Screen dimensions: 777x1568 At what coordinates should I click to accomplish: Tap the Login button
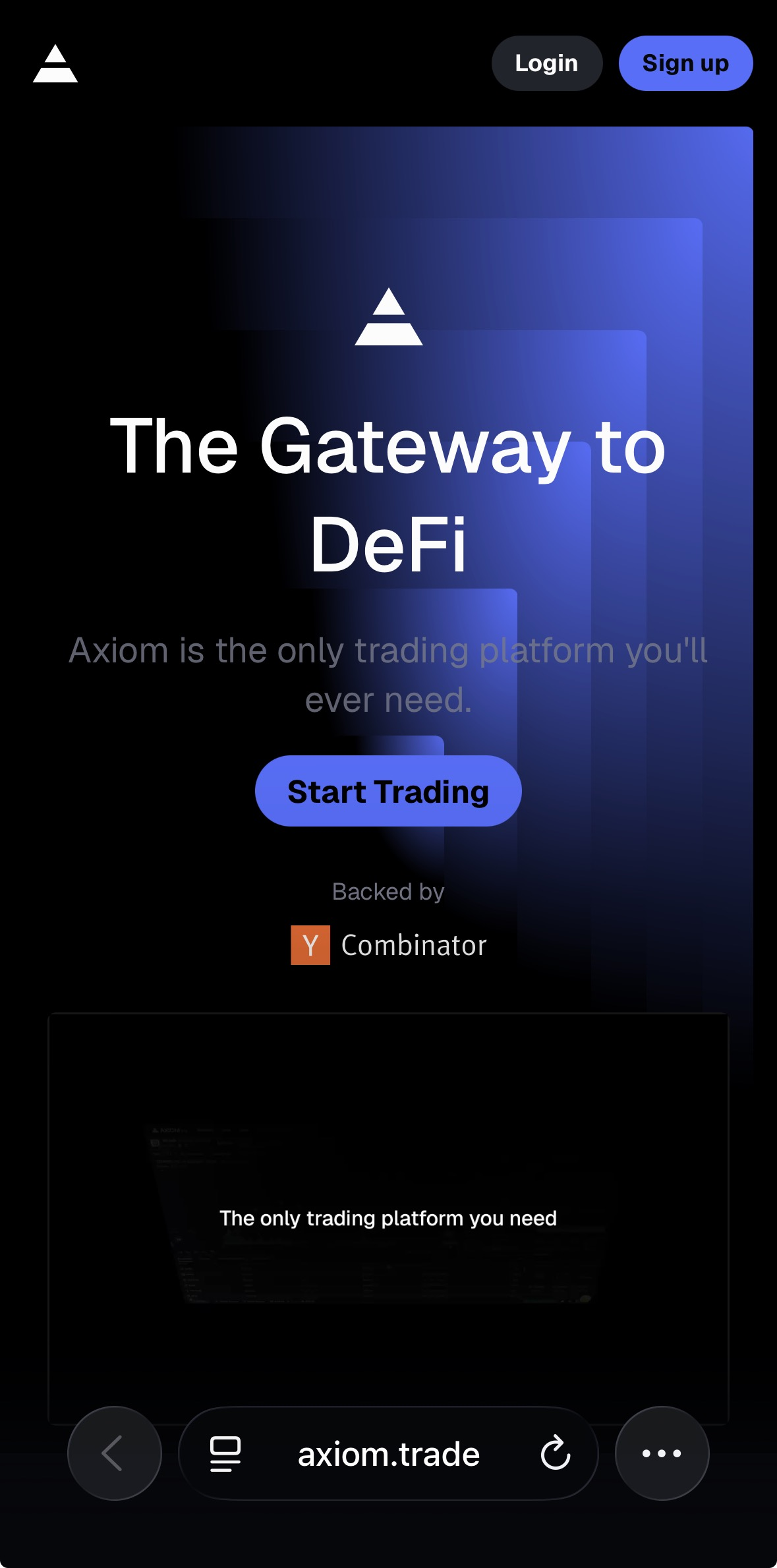546,63
